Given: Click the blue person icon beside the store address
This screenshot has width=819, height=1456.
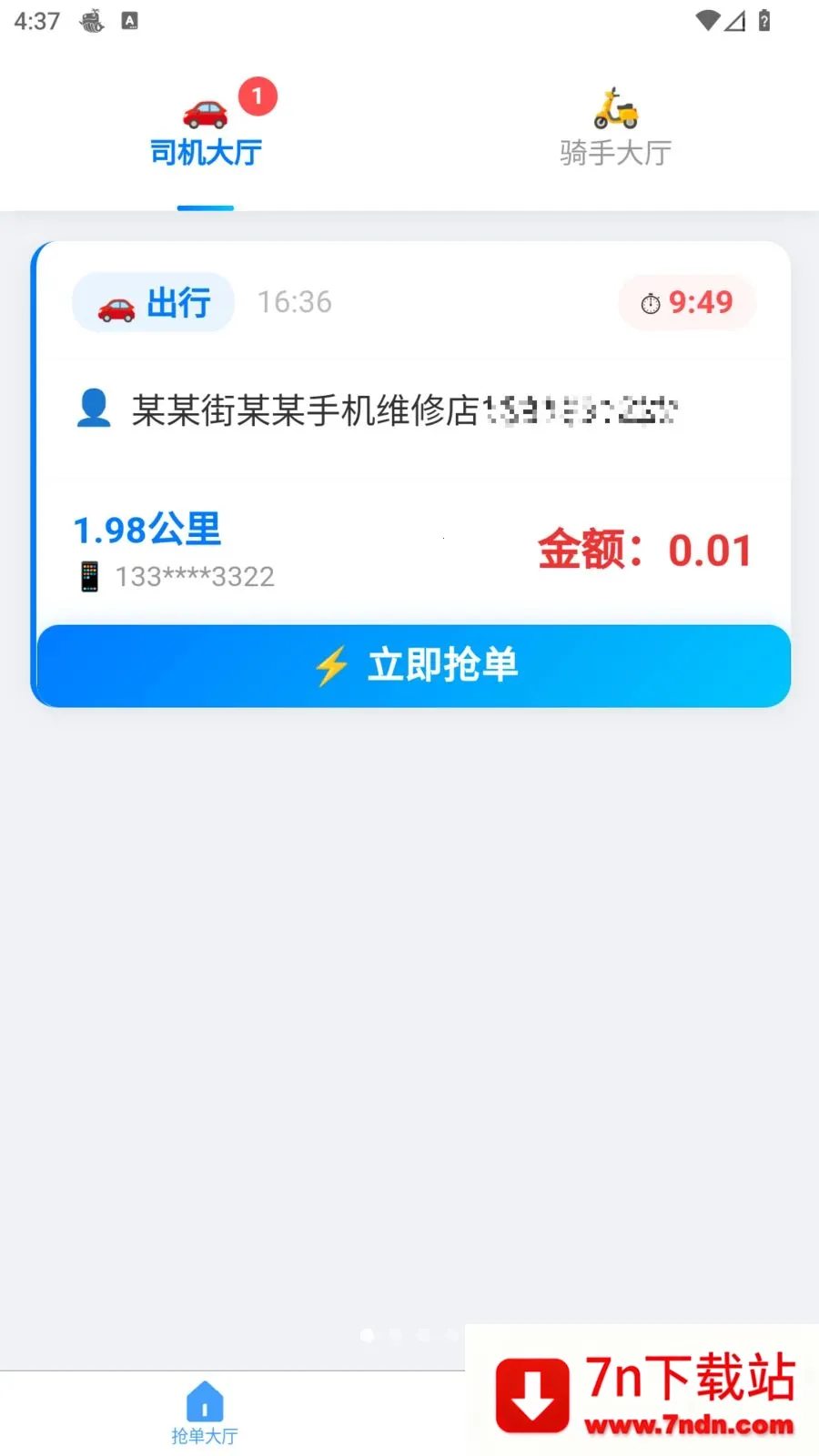Looking at the screenshot, I should (x=94, y=409).
